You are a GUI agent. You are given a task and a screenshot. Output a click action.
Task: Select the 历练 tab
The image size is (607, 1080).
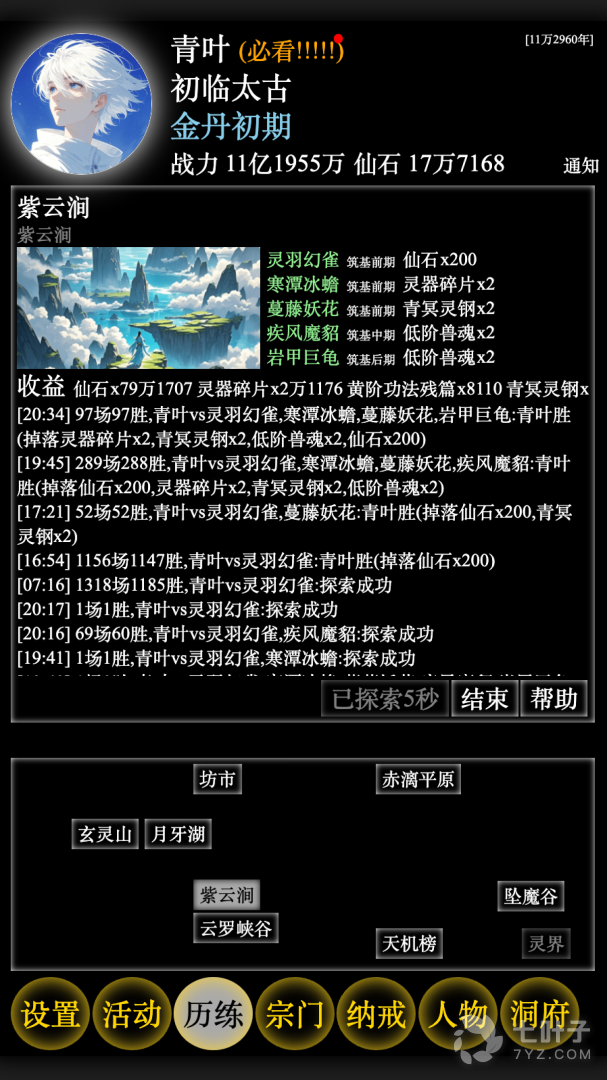[213, 1015]
